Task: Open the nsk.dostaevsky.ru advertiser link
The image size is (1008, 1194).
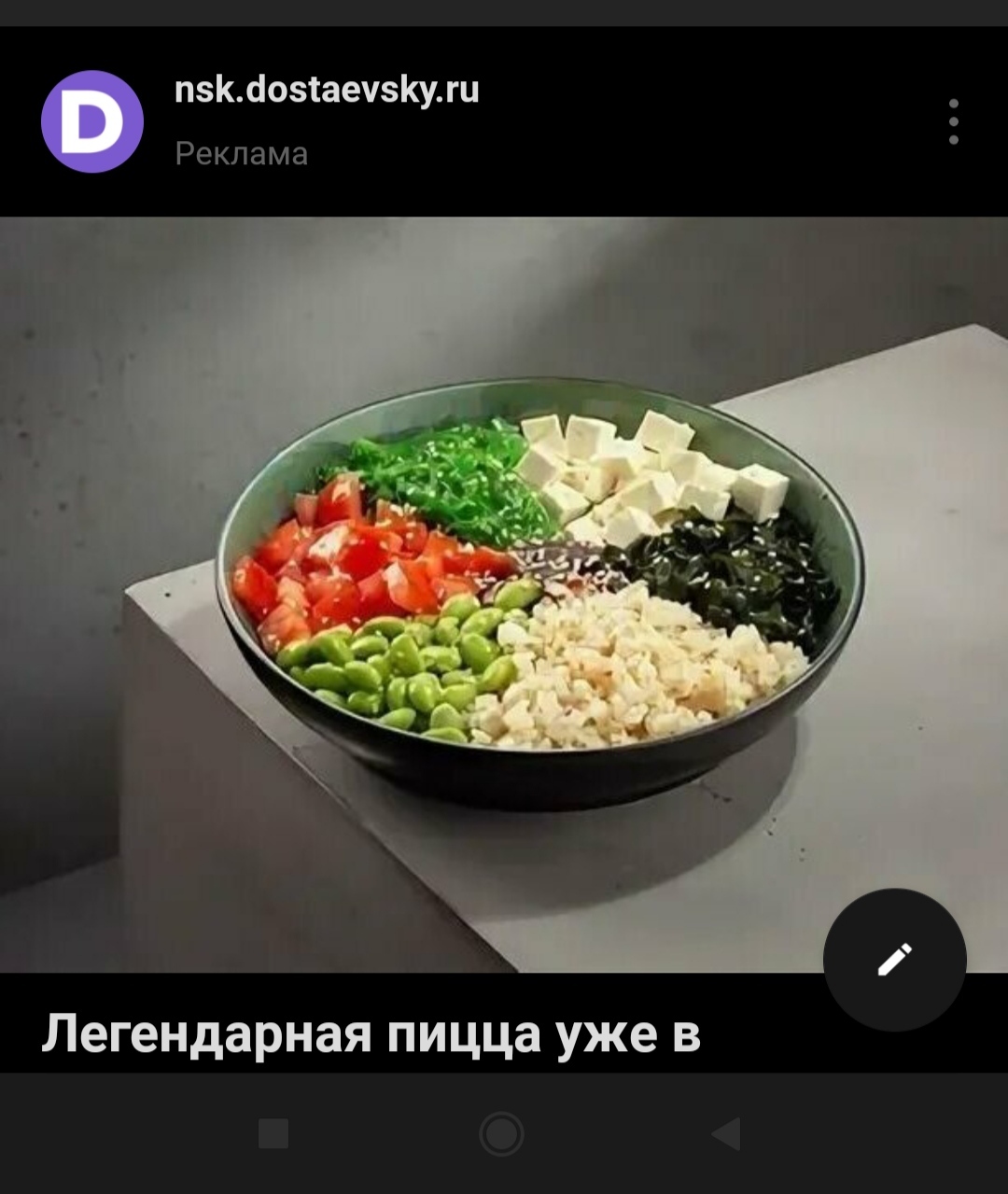Action: click(327, 90)
